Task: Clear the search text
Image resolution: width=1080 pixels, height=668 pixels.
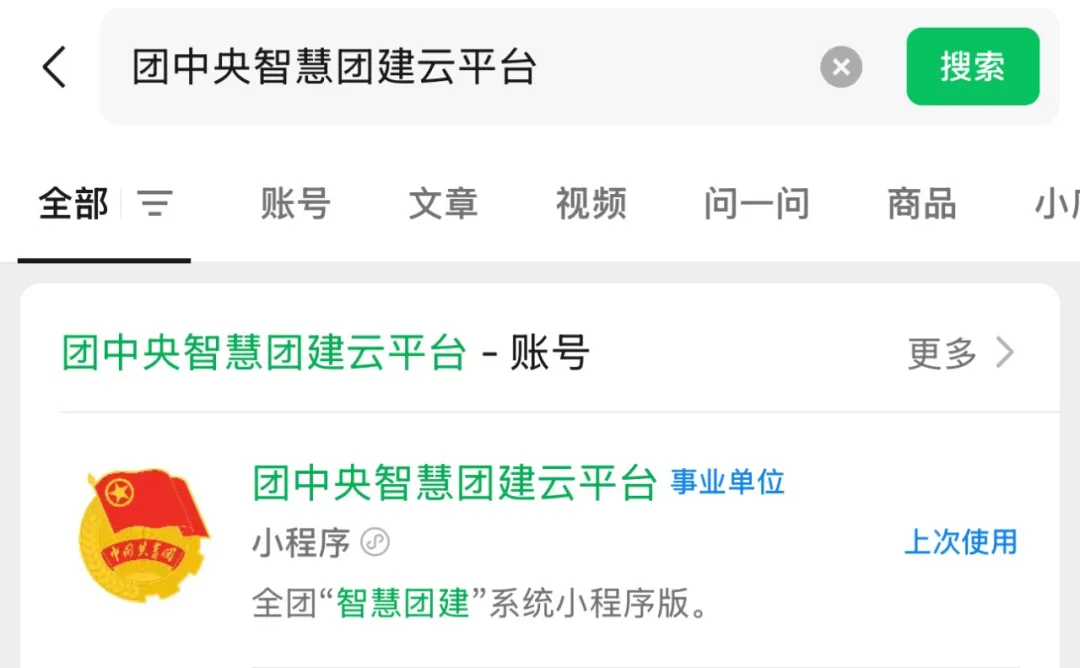Action: (x=841, y=68)
